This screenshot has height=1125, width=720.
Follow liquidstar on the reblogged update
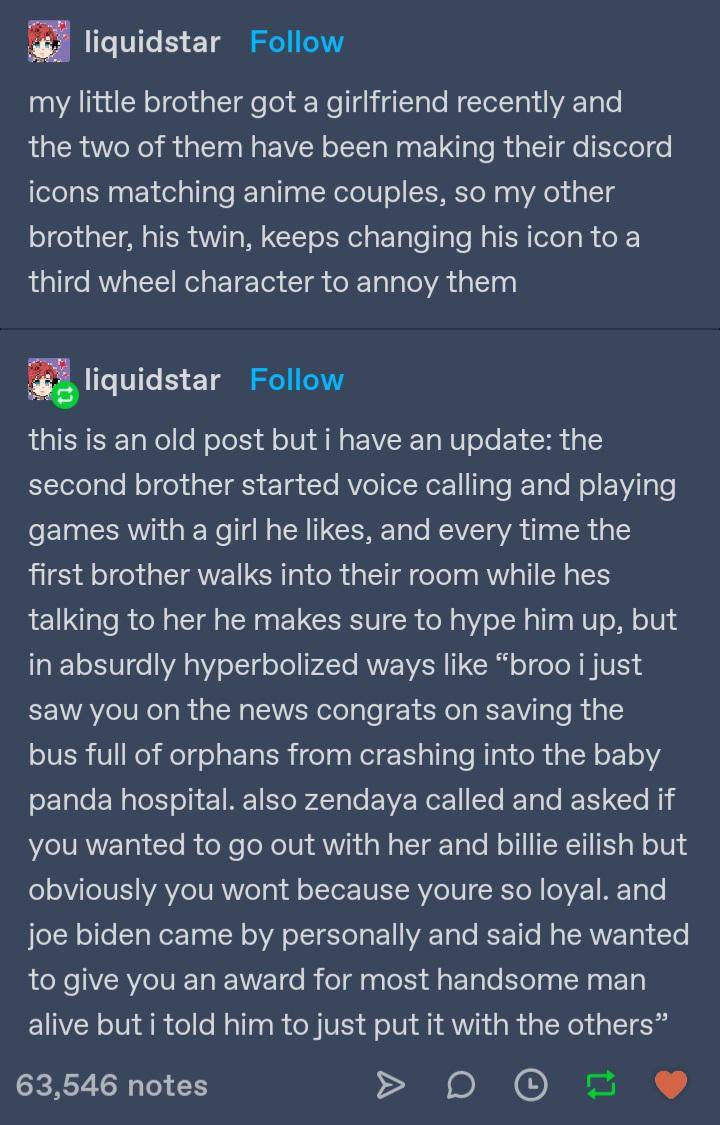pos(296,380)
